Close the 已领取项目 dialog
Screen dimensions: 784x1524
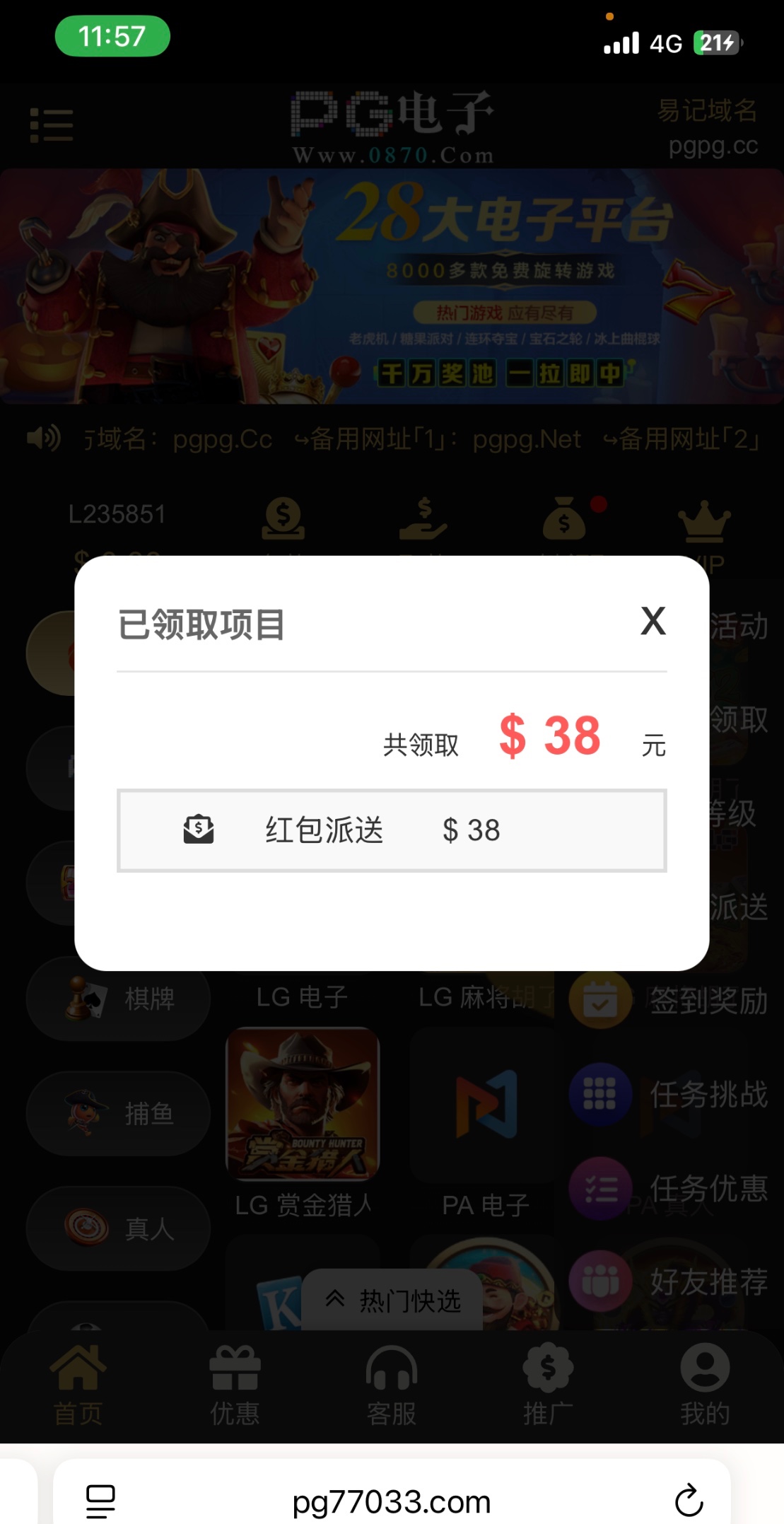(x=653, y=622)
